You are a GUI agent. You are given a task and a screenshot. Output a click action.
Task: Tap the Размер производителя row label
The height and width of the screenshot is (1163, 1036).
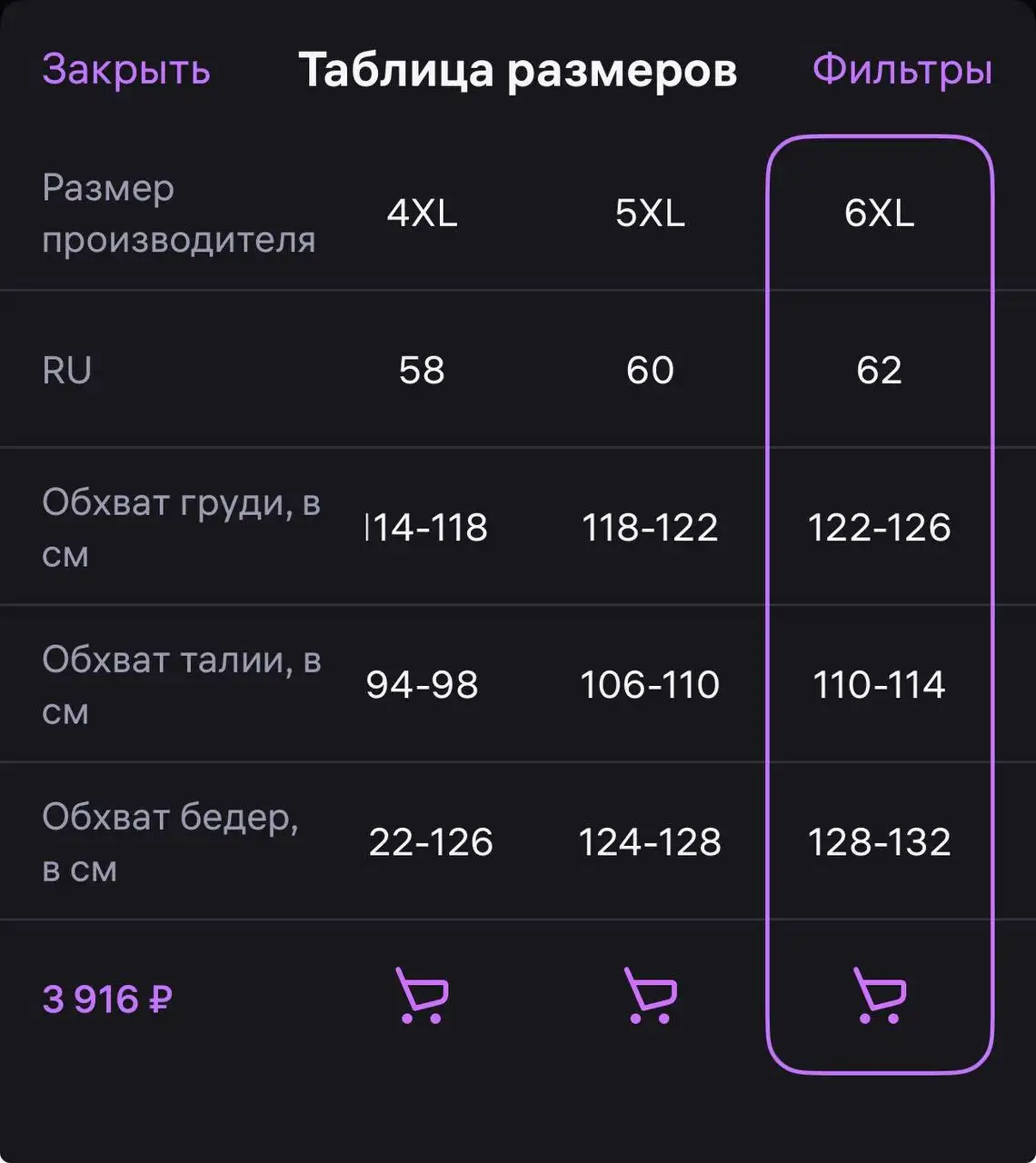(179, 214)
